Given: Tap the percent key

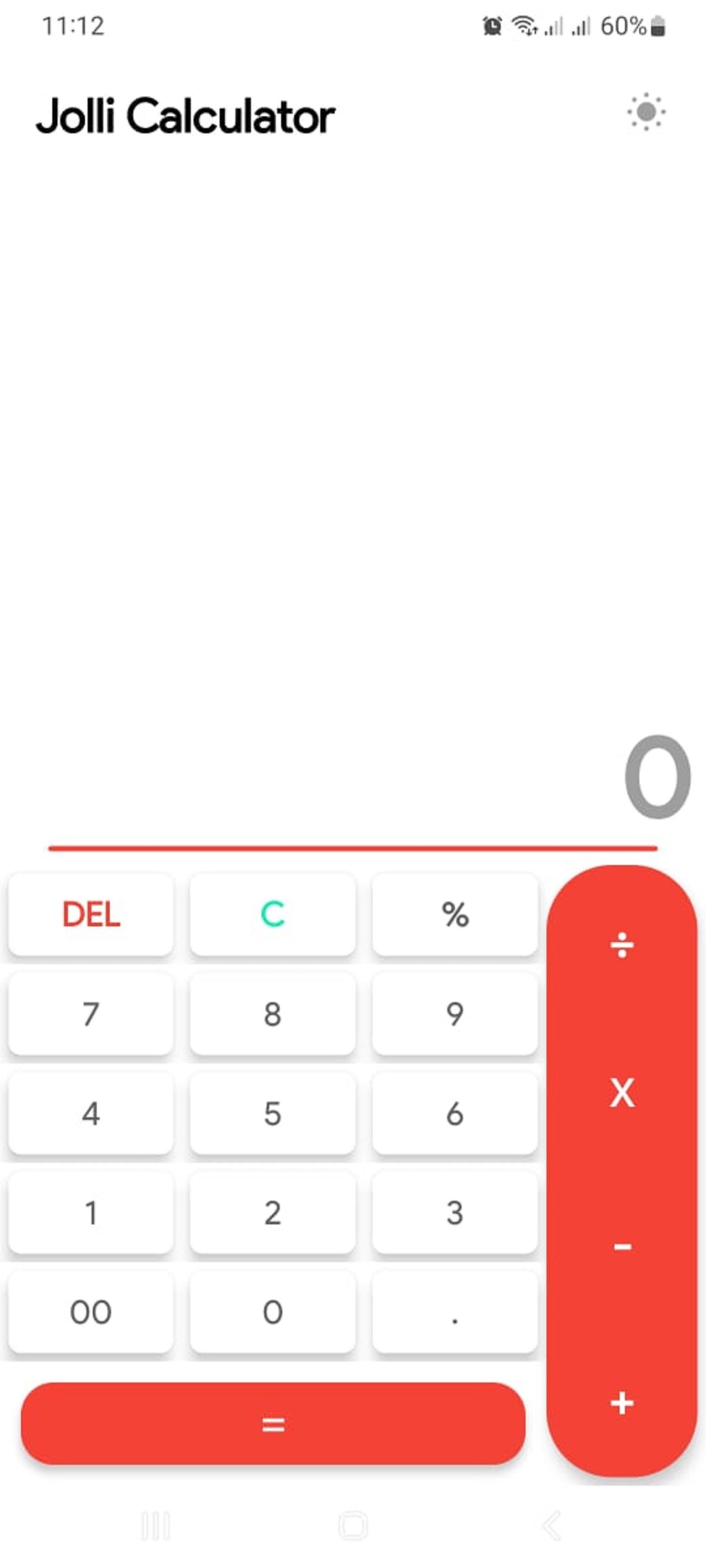Looking at the screenshot, I should [x=455, y=914].
